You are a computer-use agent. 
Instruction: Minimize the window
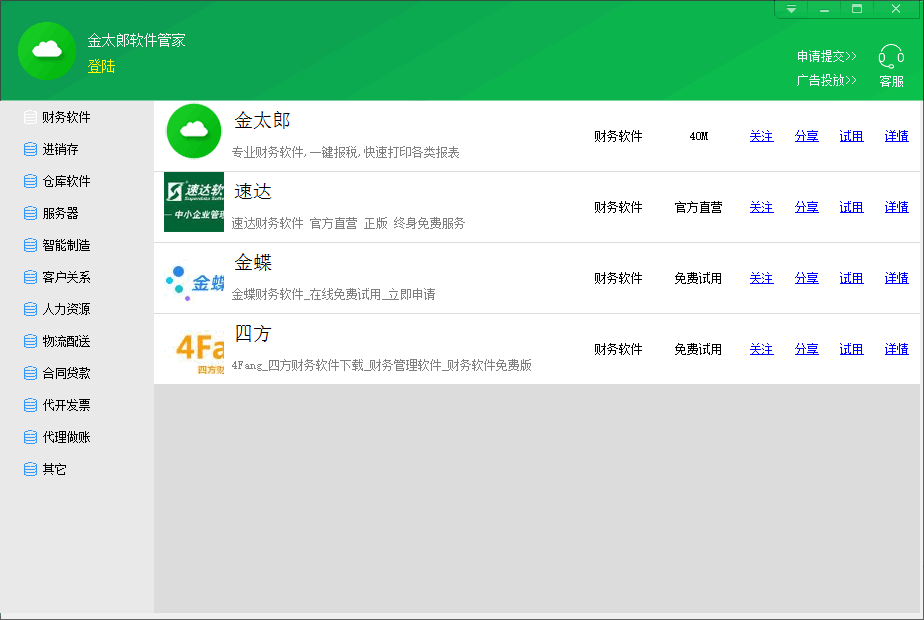point(825,9)
